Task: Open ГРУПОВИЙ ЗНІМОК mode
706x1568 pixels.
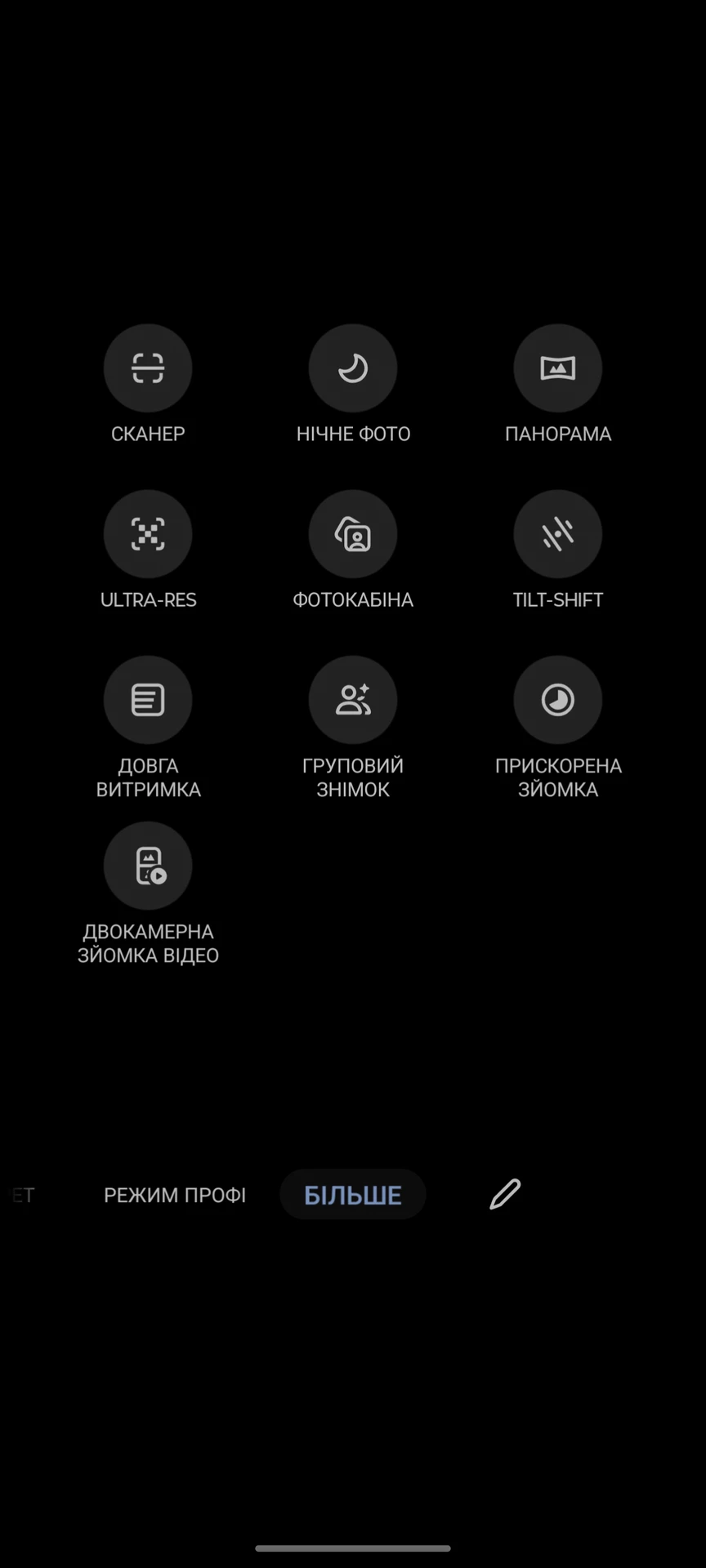Action: [353, 701]
